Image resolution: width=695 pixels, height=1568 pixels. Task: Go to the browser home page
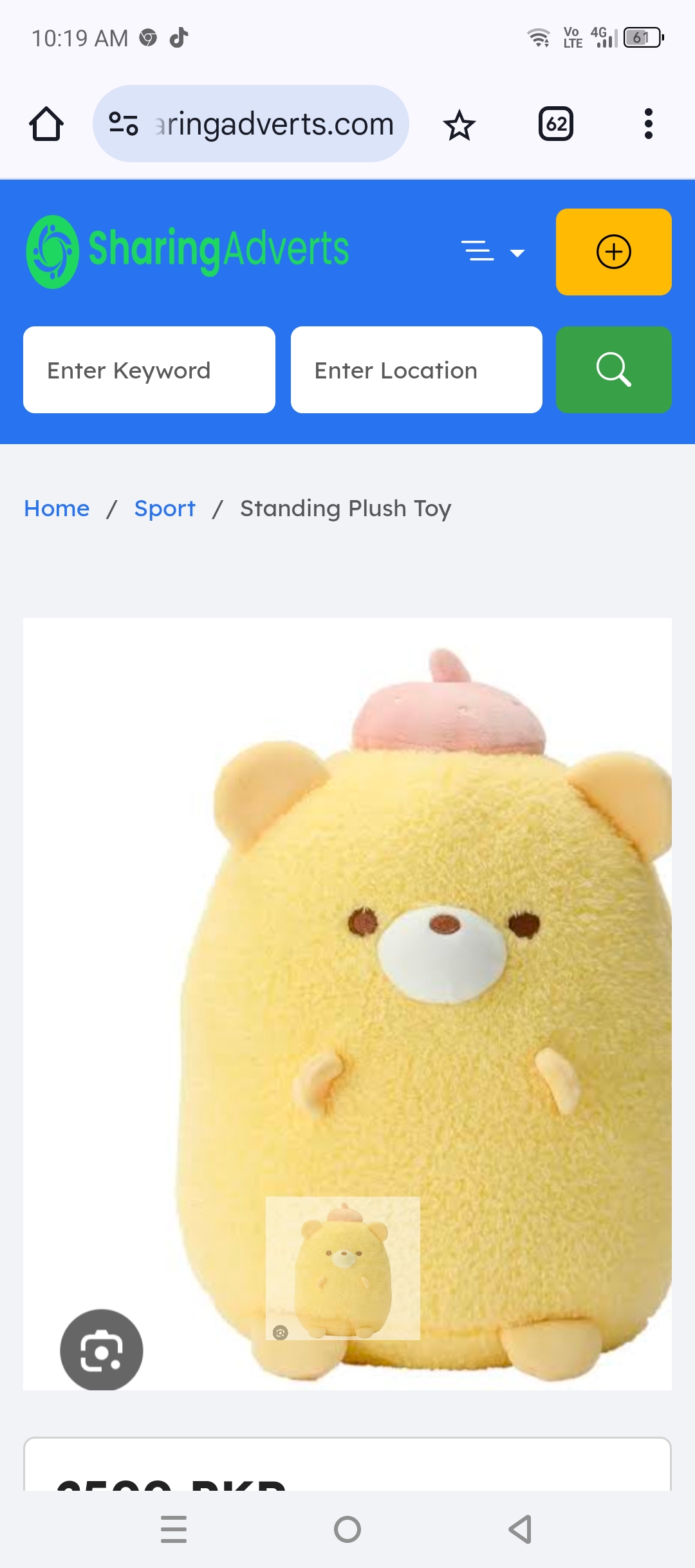click(x=46, y=124)
